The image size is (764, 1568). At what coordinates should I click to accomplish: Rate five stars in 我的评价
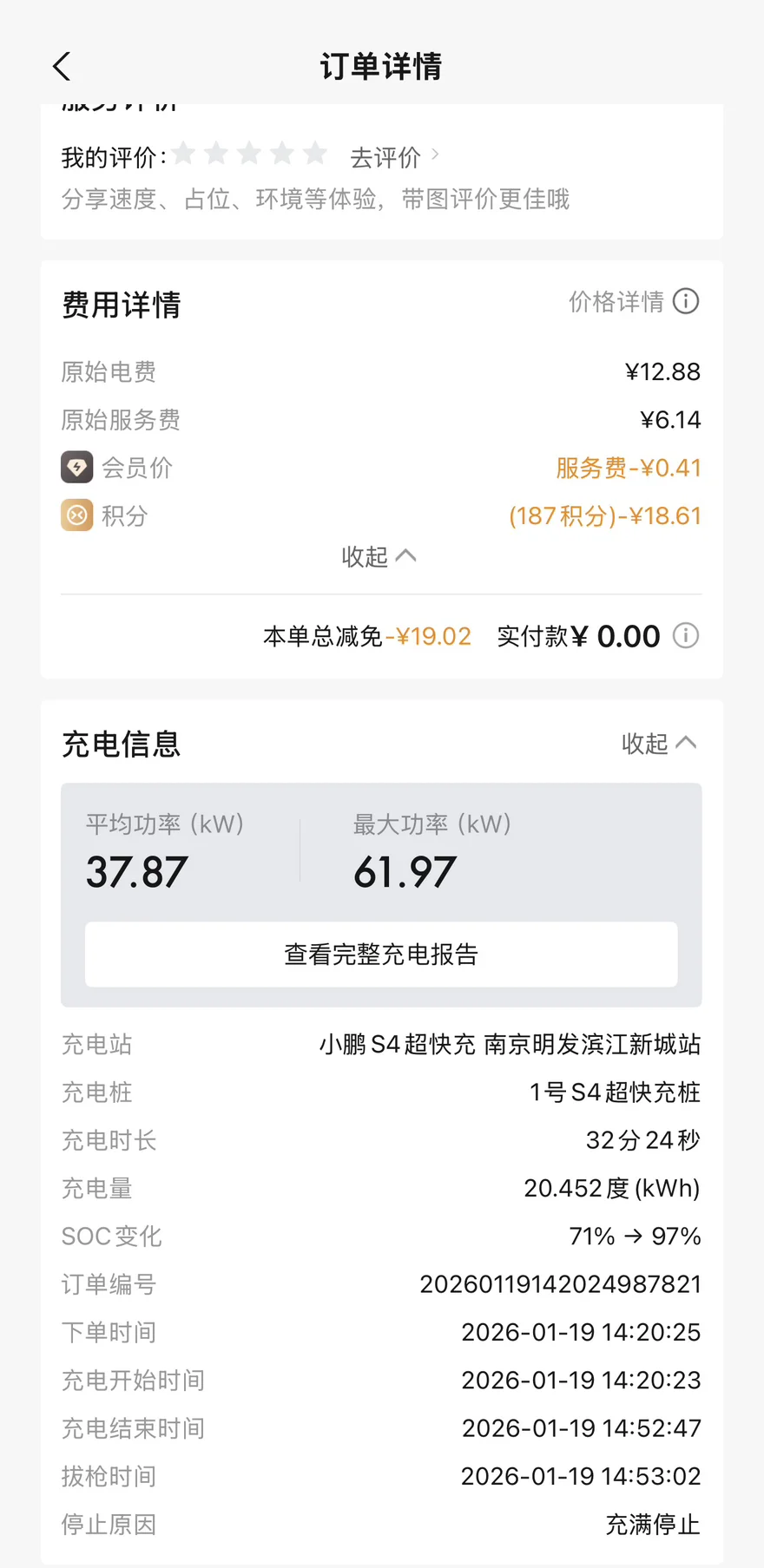(x=315, y=154)
